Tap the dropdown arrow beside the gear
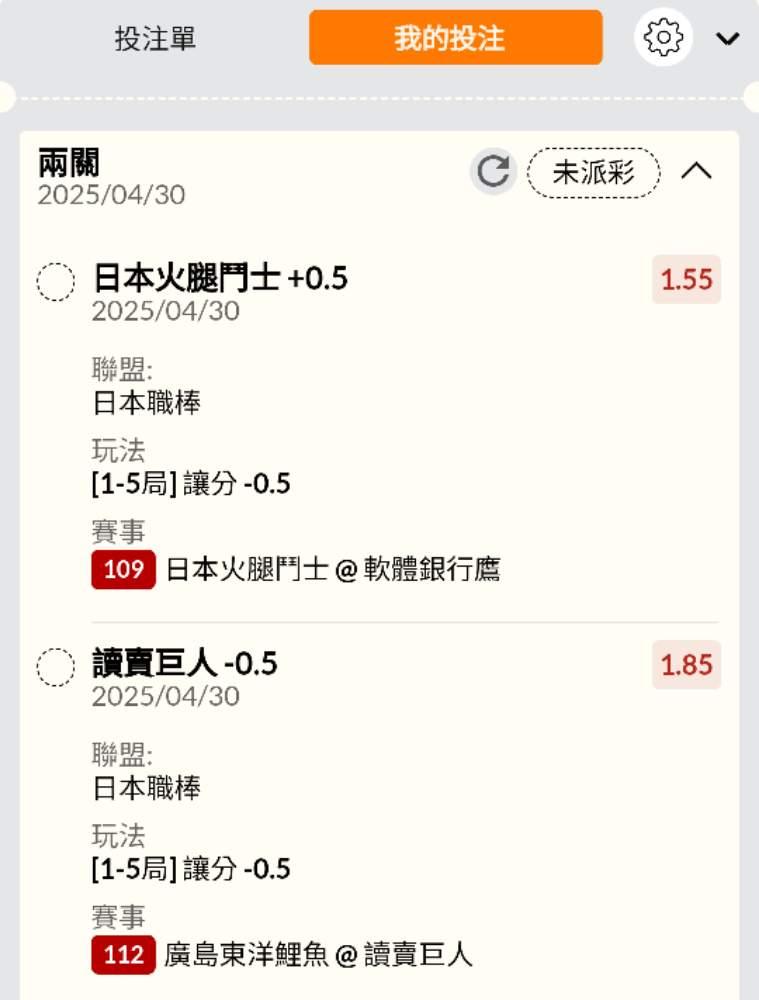 [x=728, y=38]
